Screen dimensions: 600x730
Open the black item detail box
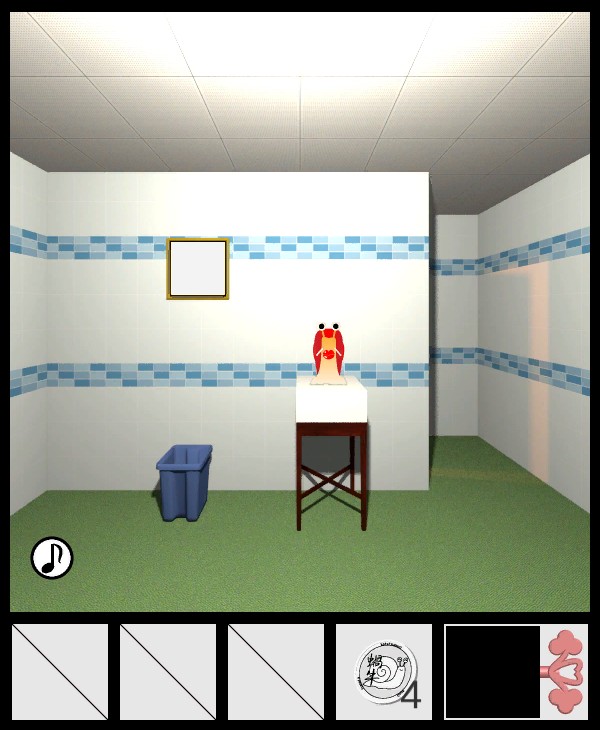coord(492,672)
